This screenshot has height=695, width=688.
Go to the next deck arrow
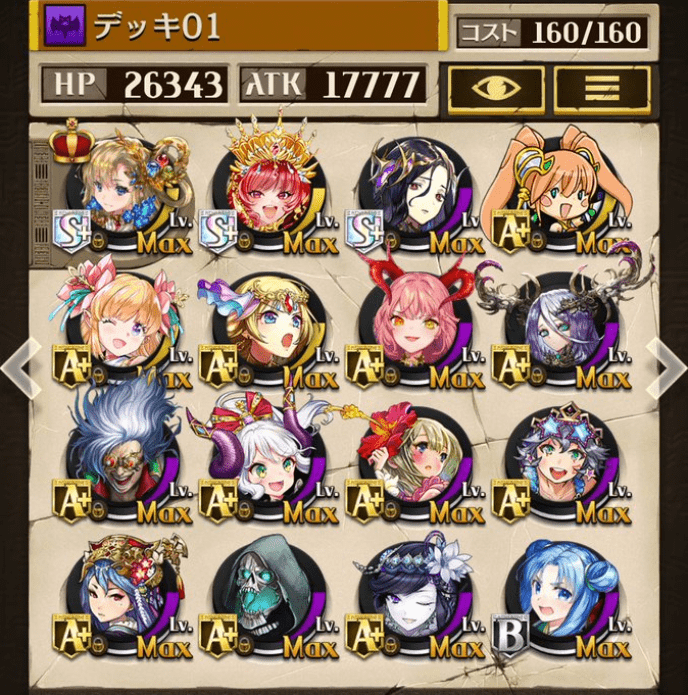pos(666,367)
